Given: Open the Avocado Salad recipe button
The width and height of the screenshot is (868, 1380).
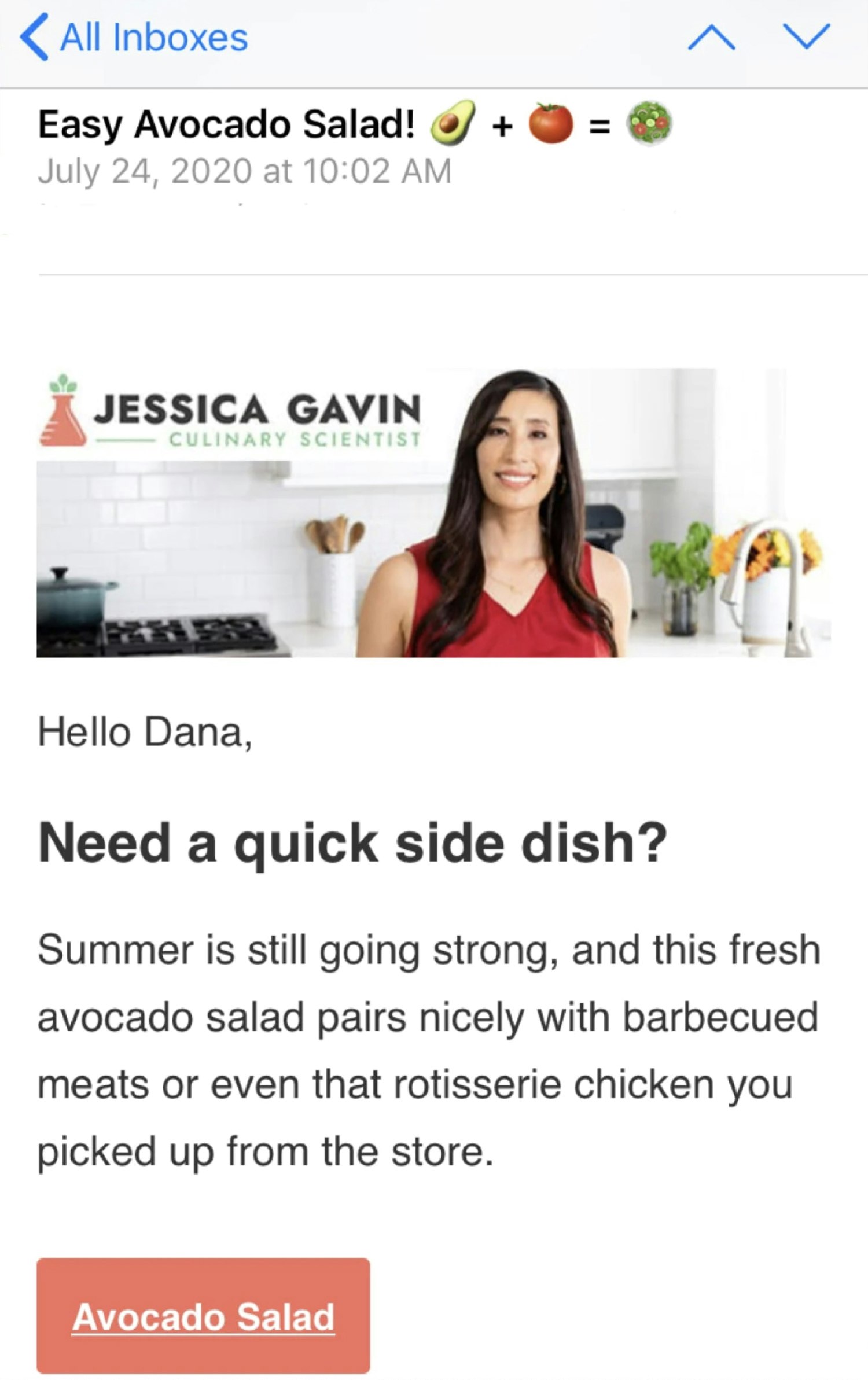Looking at the screenshot, I should (203, 1316).
